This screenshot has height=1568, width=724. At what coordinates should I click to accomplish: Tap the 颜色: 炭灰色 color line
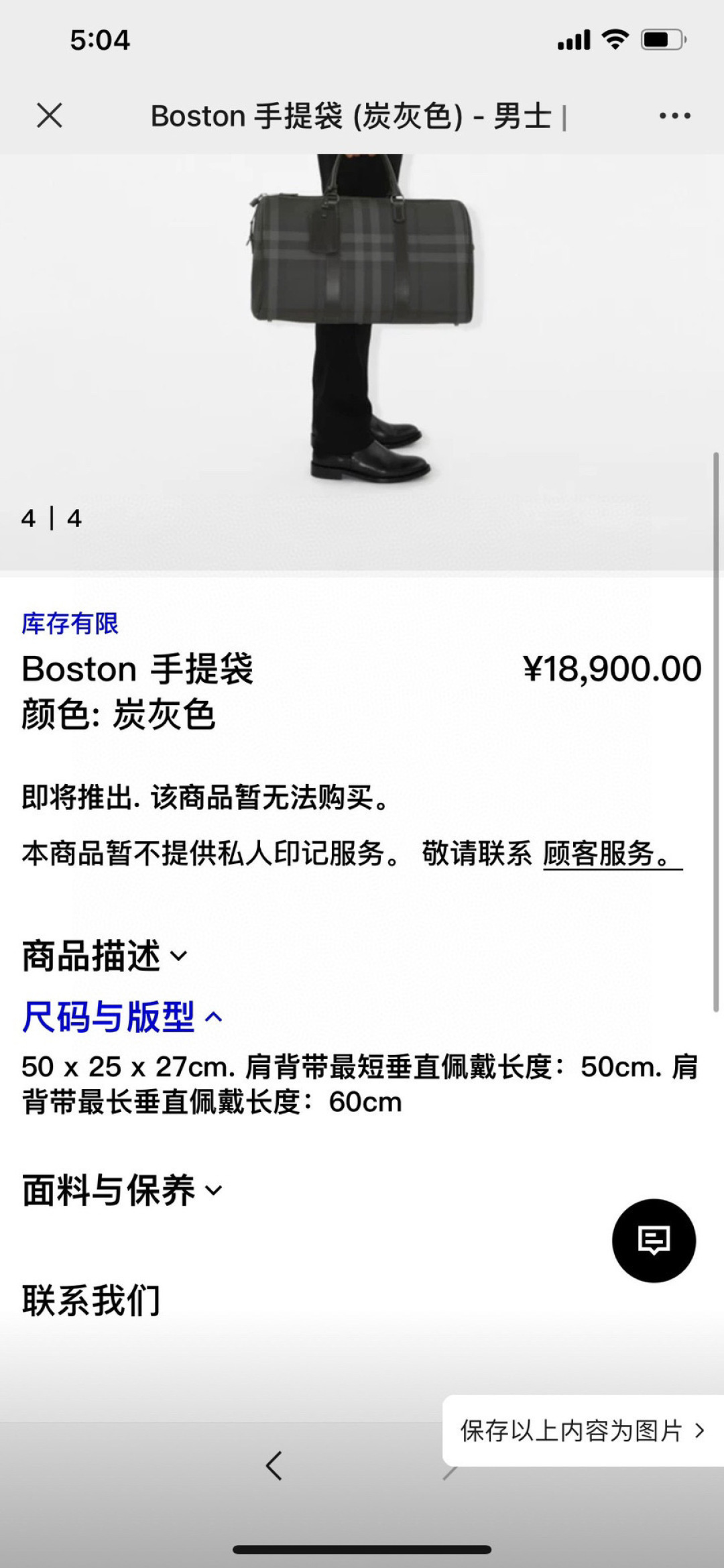[117, 716]
